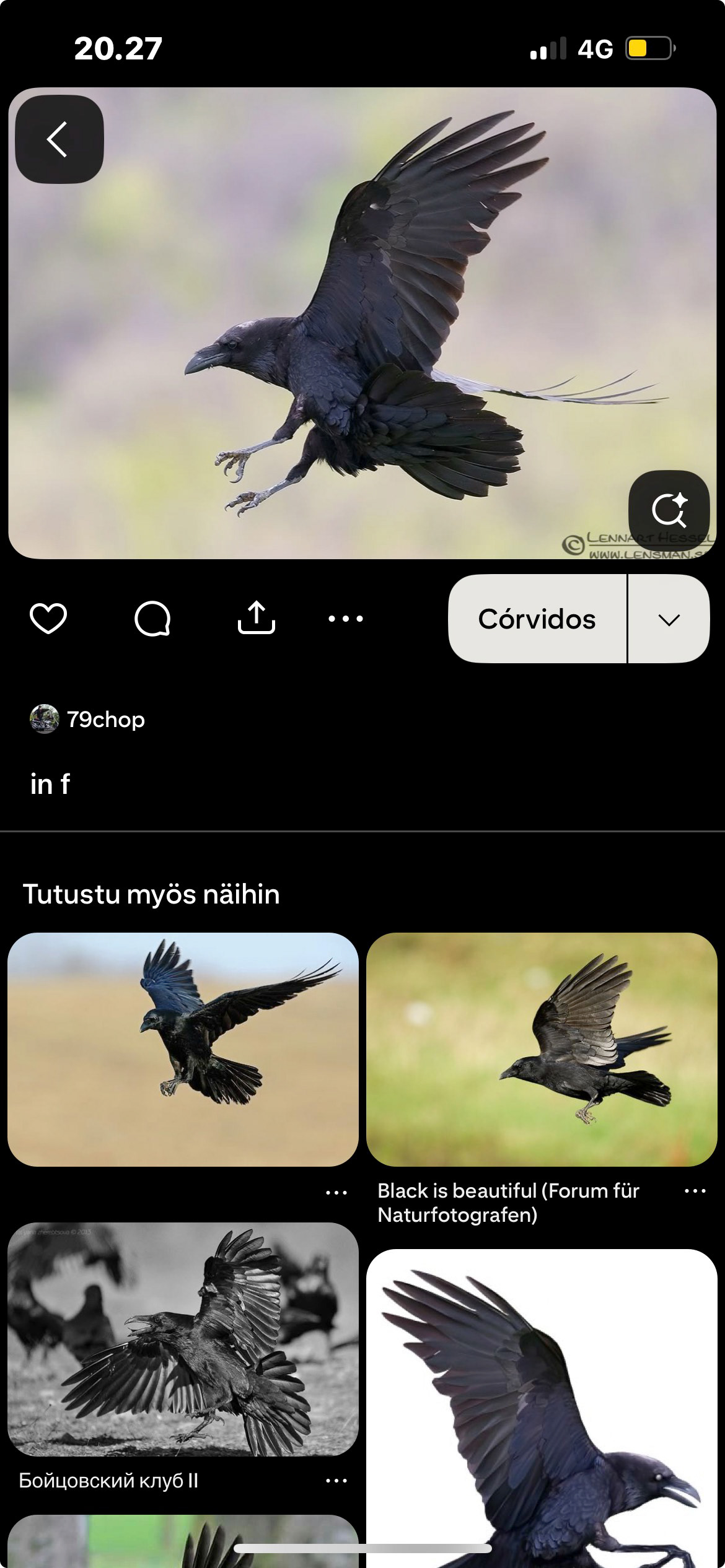Open 79chop's profile
Screen dimensions: 725x1568
pos(87,719)
